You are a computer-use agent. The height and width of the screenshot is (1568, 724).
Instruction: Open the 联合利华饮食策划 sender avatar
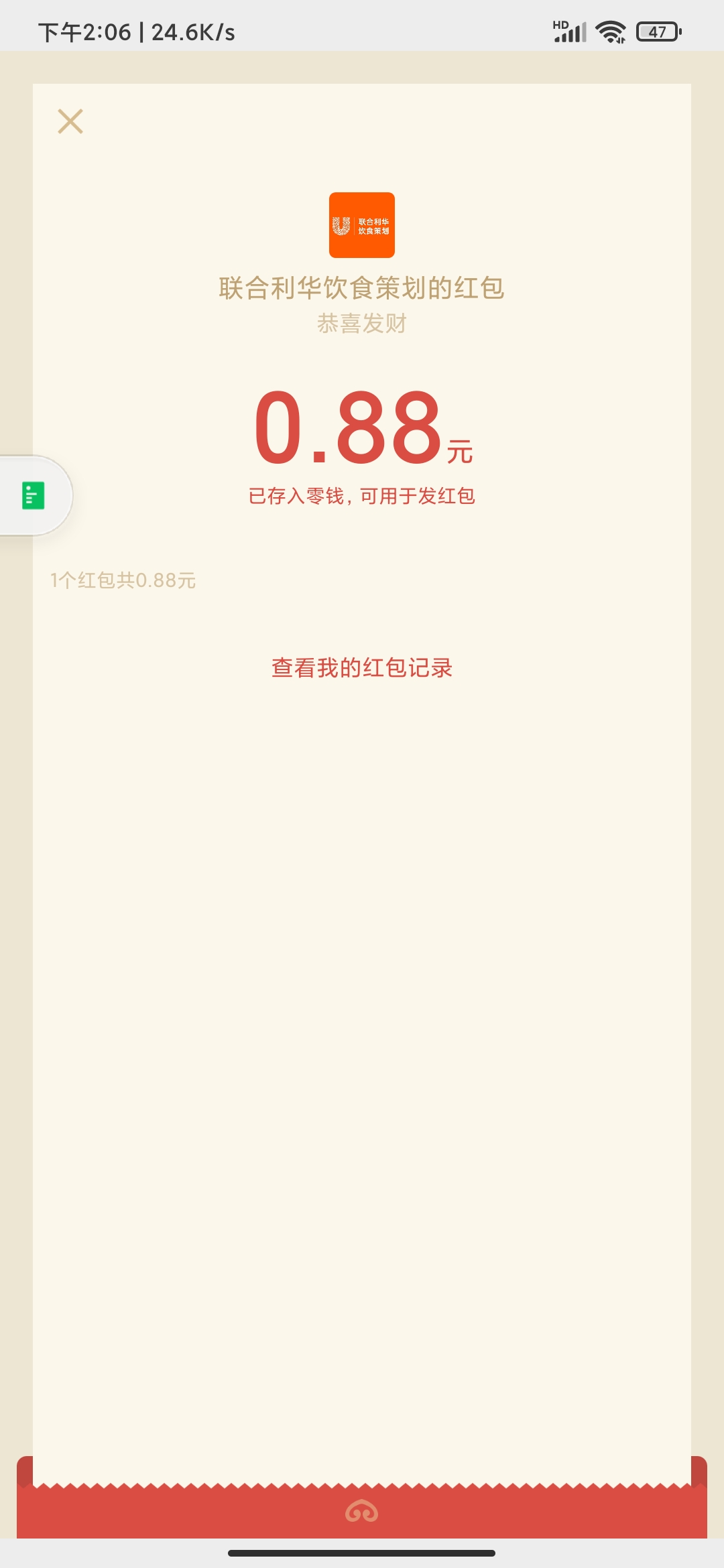coord(362,225)
